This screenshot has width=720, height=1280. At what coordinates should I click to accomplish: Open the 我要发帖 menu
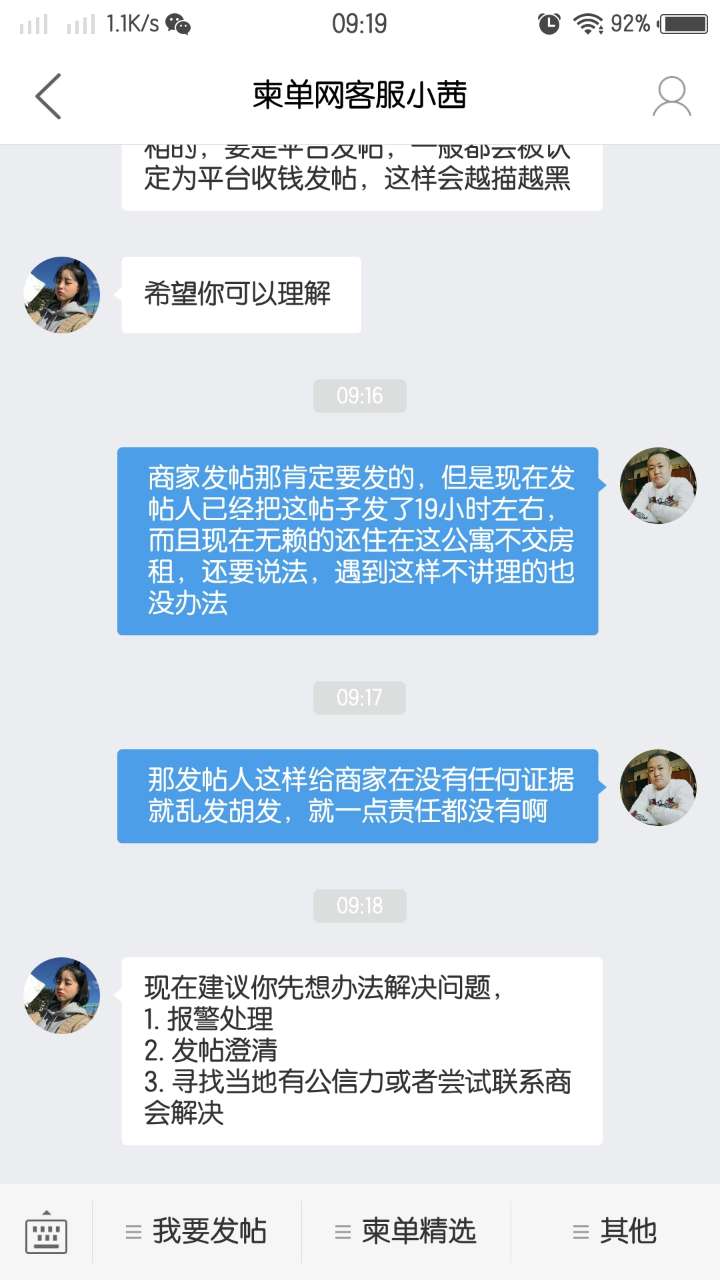point(197,1232)
